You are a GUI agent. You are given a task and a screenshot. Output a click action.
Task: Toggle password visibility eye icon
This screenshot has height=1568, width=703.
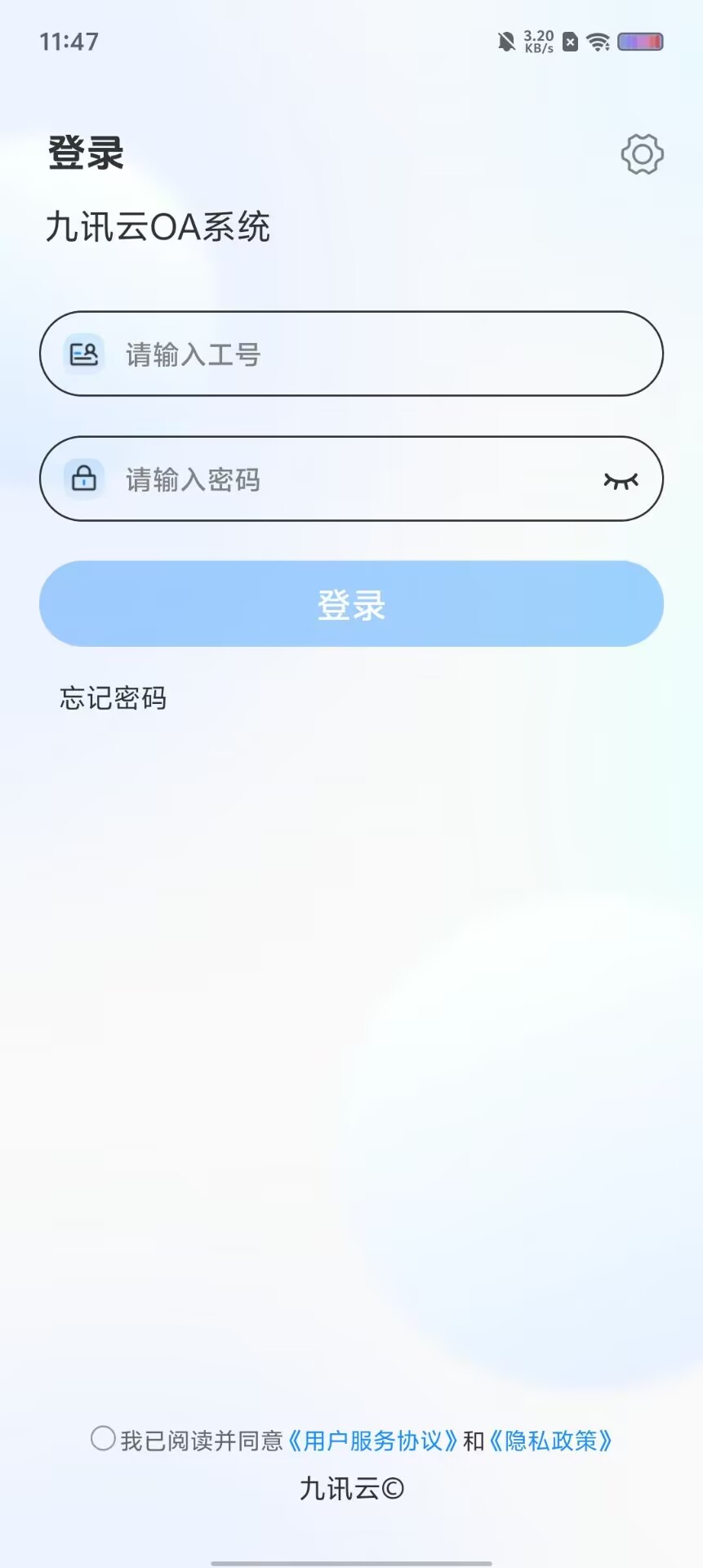(621, 480)
